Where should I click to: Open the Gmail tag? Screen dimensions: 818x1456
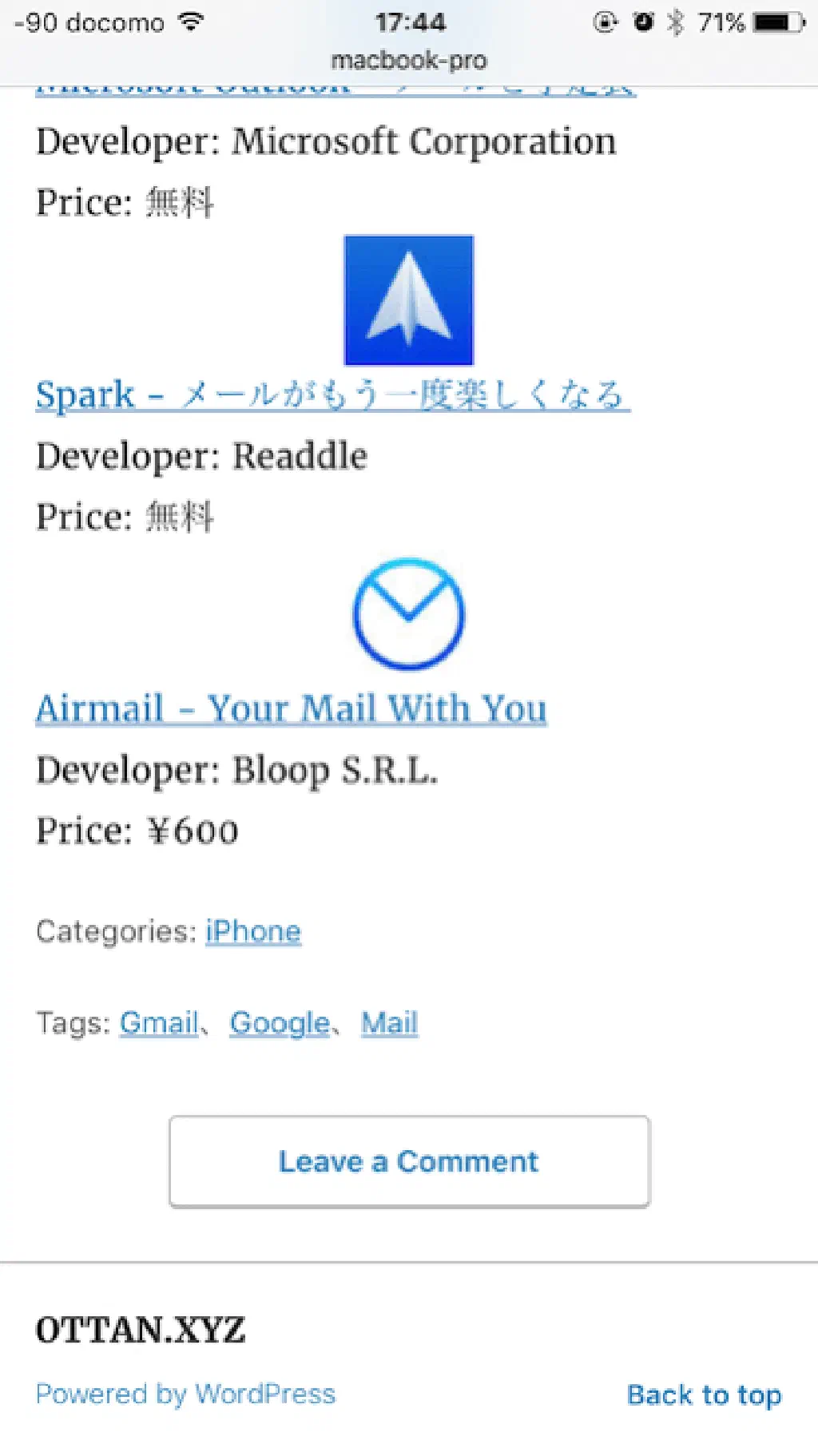(159, 1023)
